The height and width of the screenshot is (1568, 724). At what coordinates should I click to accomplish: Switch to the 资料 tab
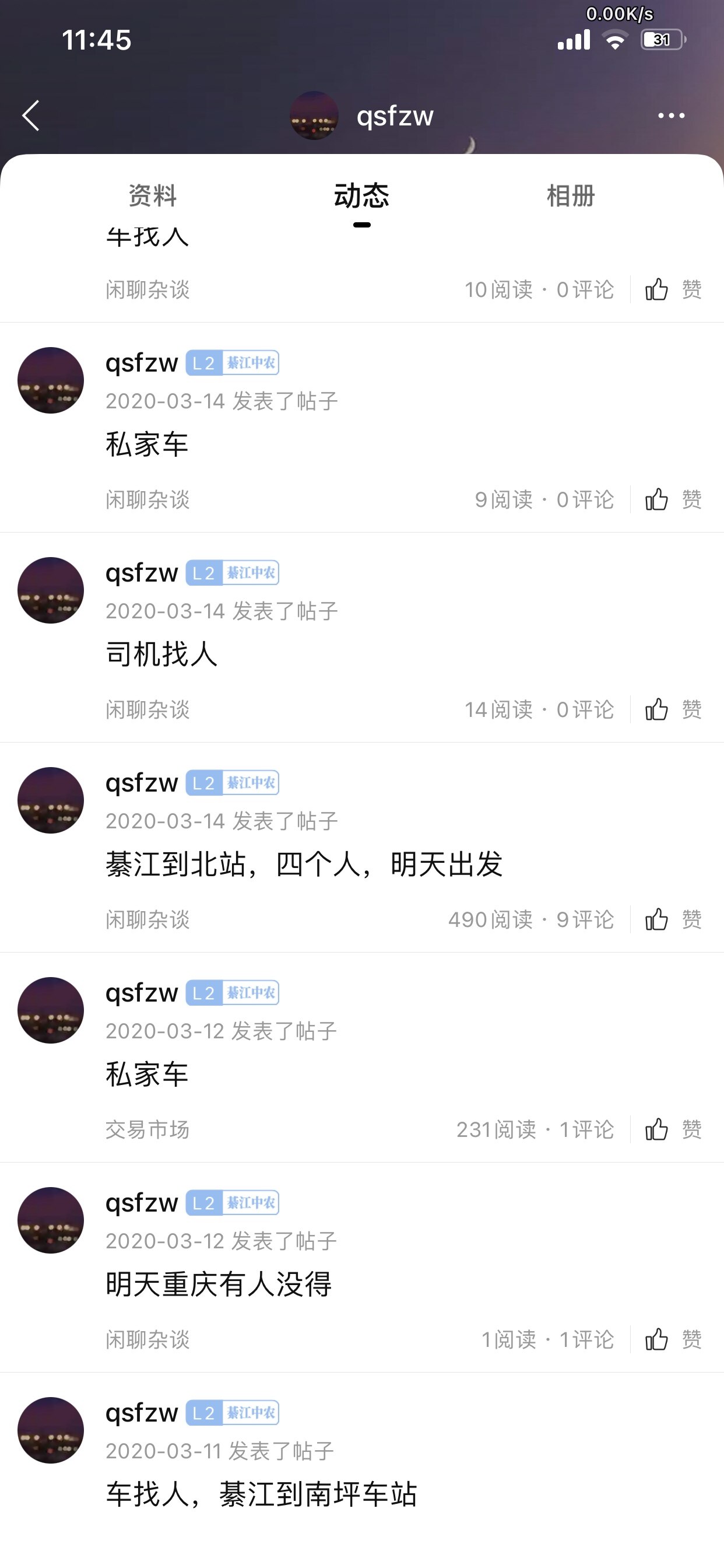152,196
